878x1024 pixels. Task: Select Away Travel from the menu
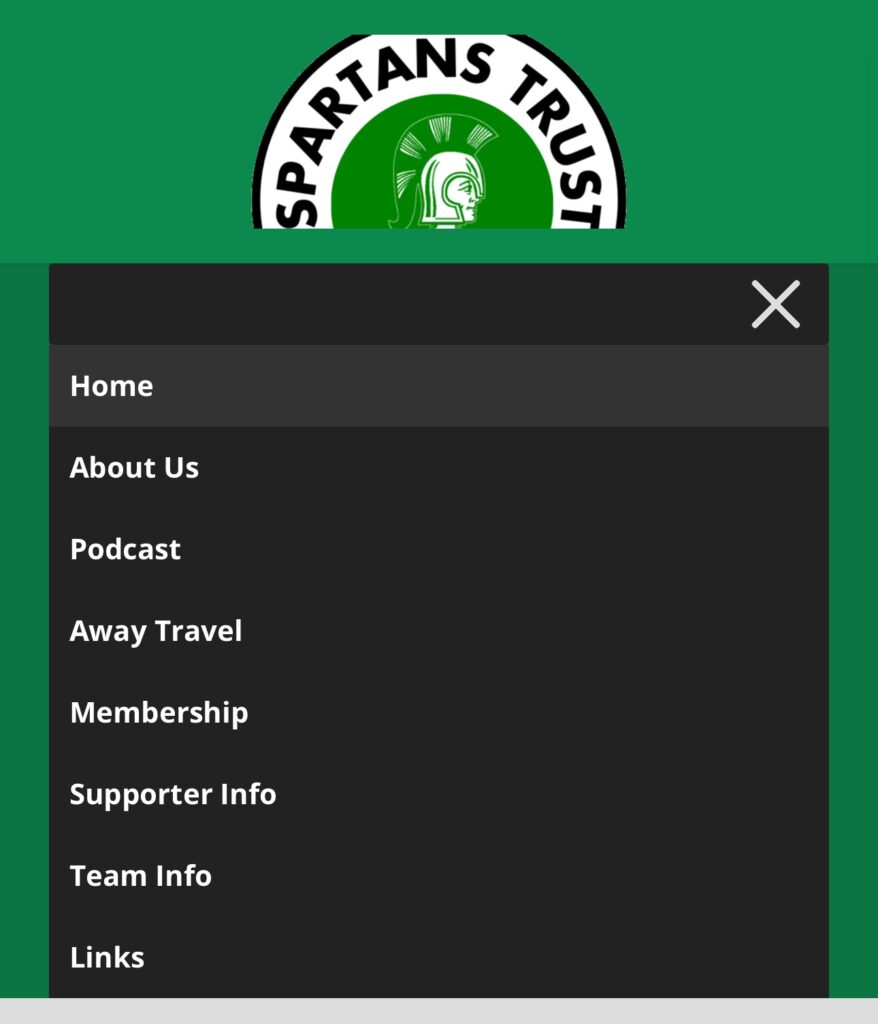point(156,631)
